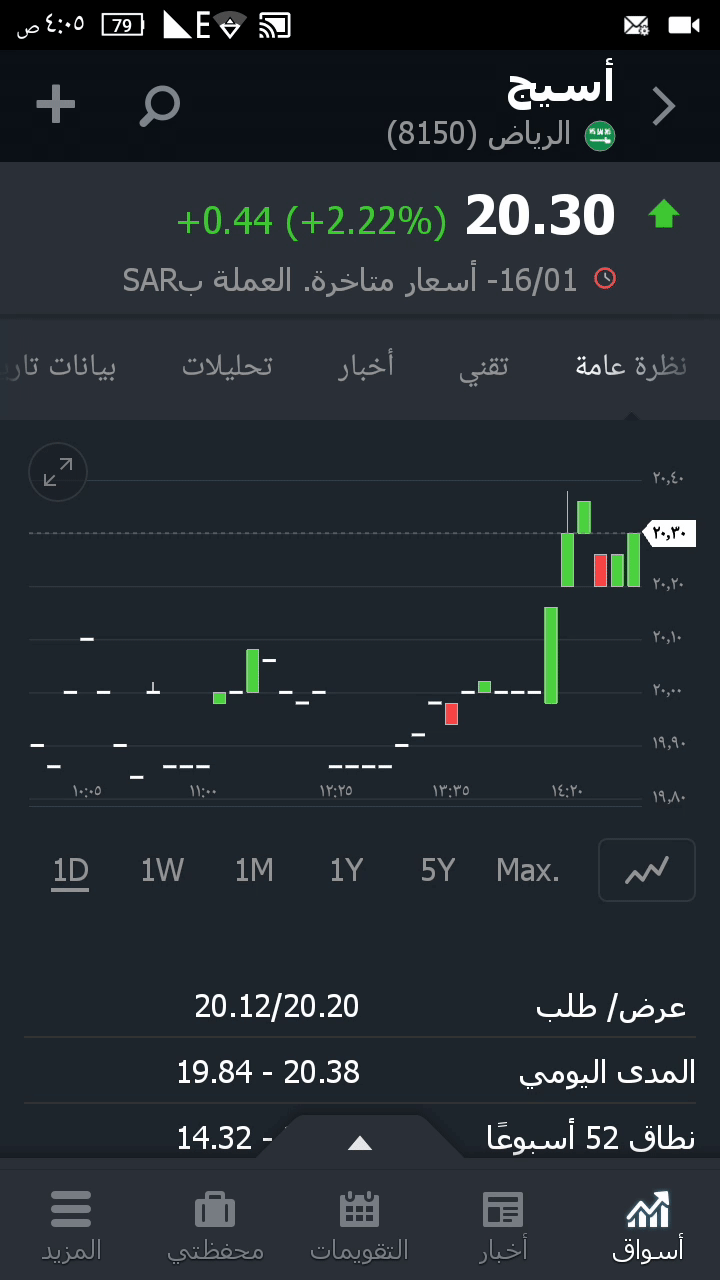
Task: Switch chart range to 5Y
Action: click(438, 871)
